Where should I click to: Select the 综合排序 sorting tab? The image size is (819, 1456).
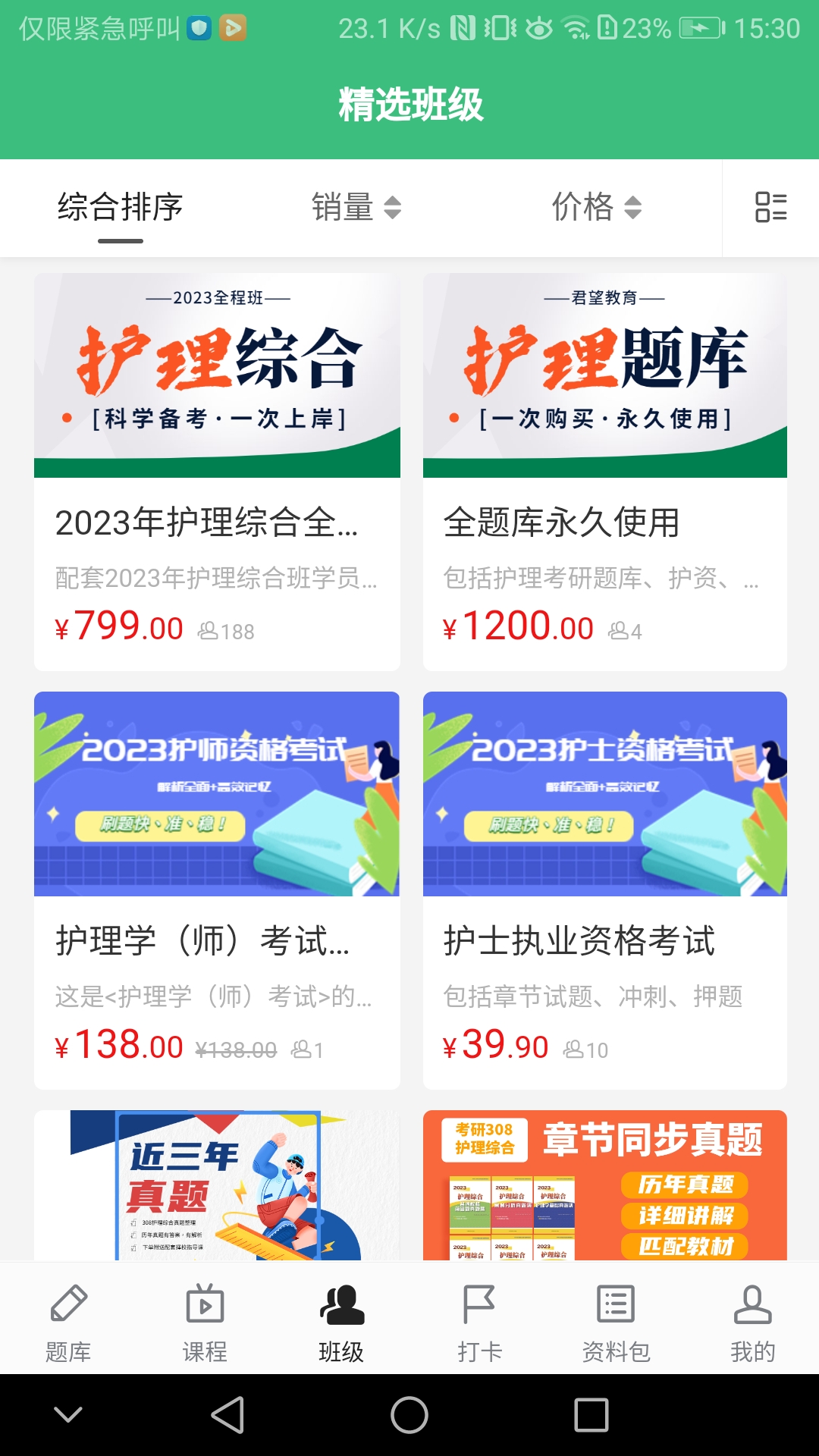121,208
